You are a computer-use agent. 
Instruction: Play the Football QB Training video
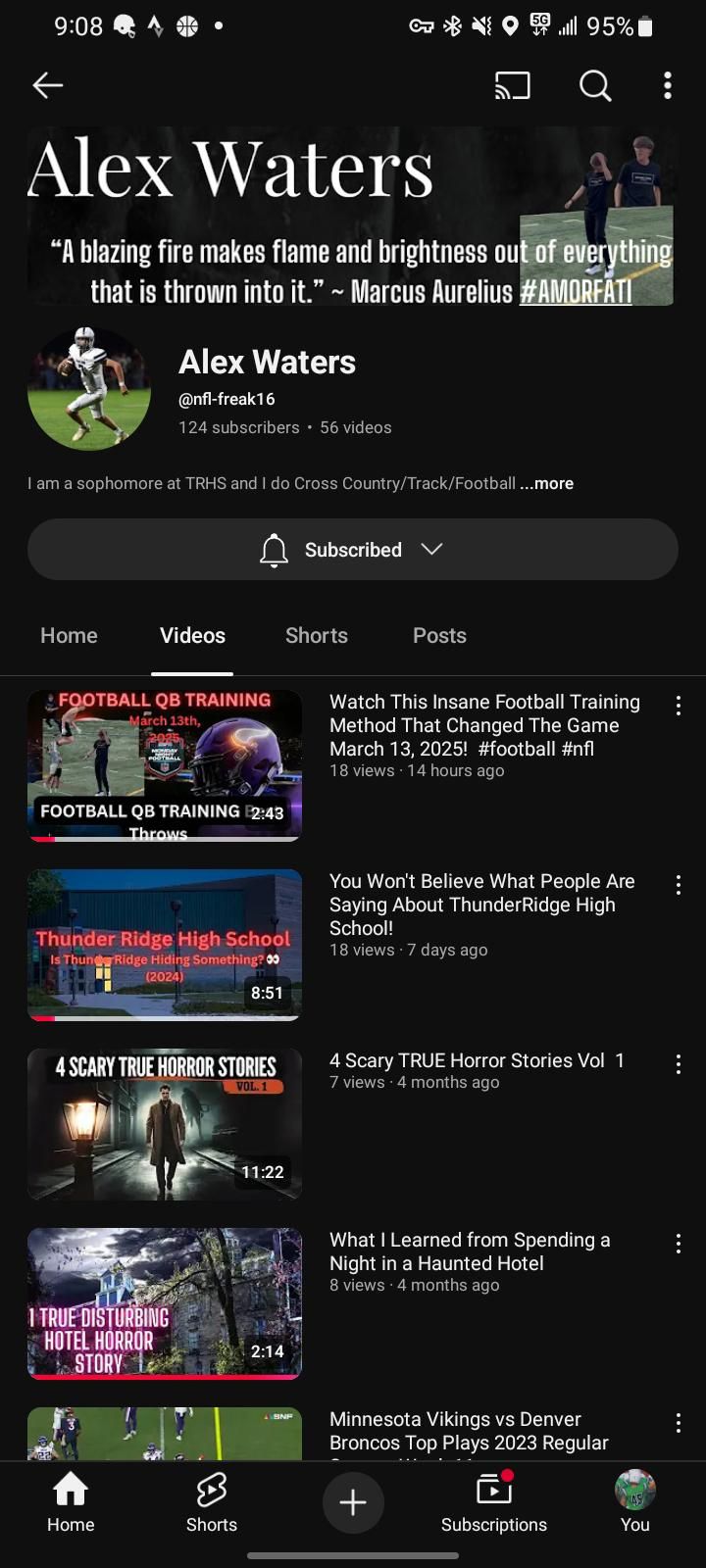pyautogui.click(x=165, y=765)
